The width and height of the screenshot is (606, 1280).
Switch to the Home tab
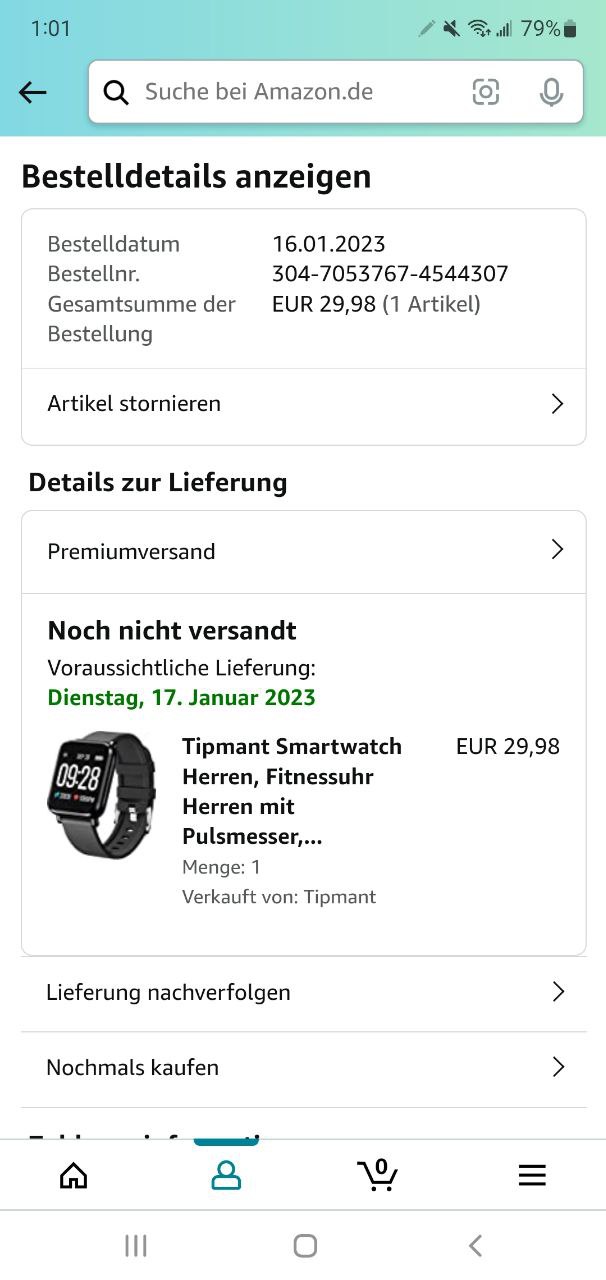(74, 1175)
